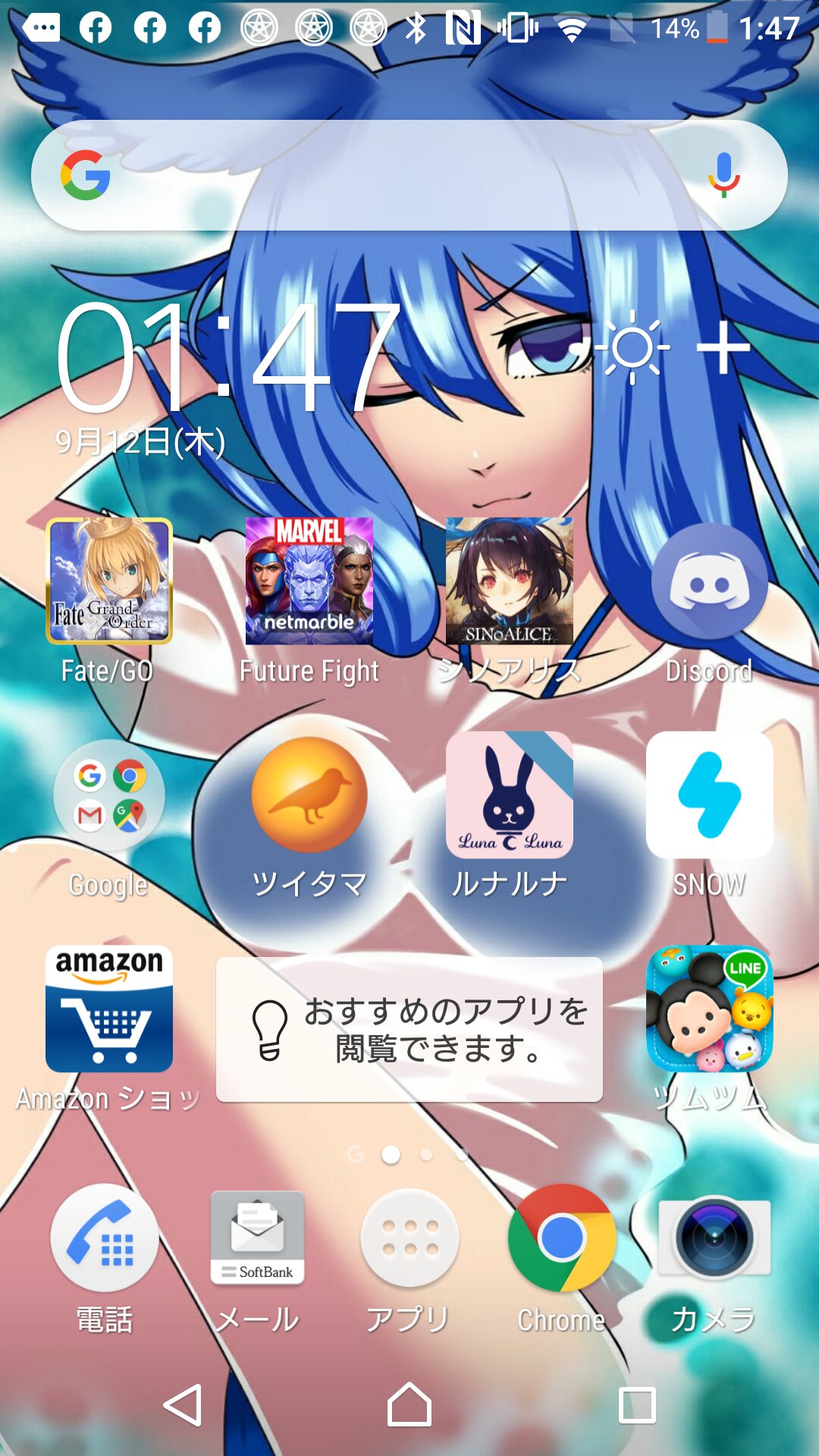Open the 電話 phone dialer

coord(105,1238)
